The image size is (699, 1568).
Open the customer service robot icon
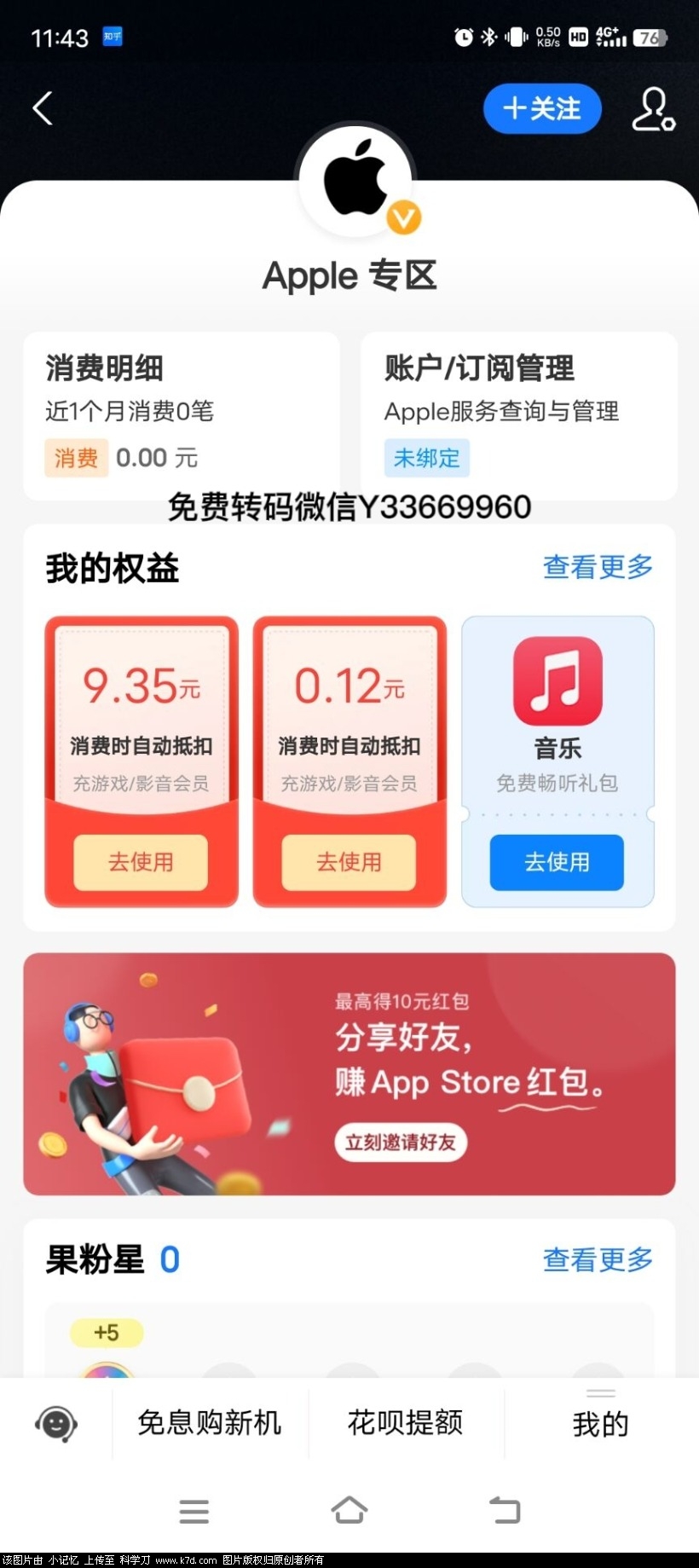pyautogui.click(x=56, y=1423)
